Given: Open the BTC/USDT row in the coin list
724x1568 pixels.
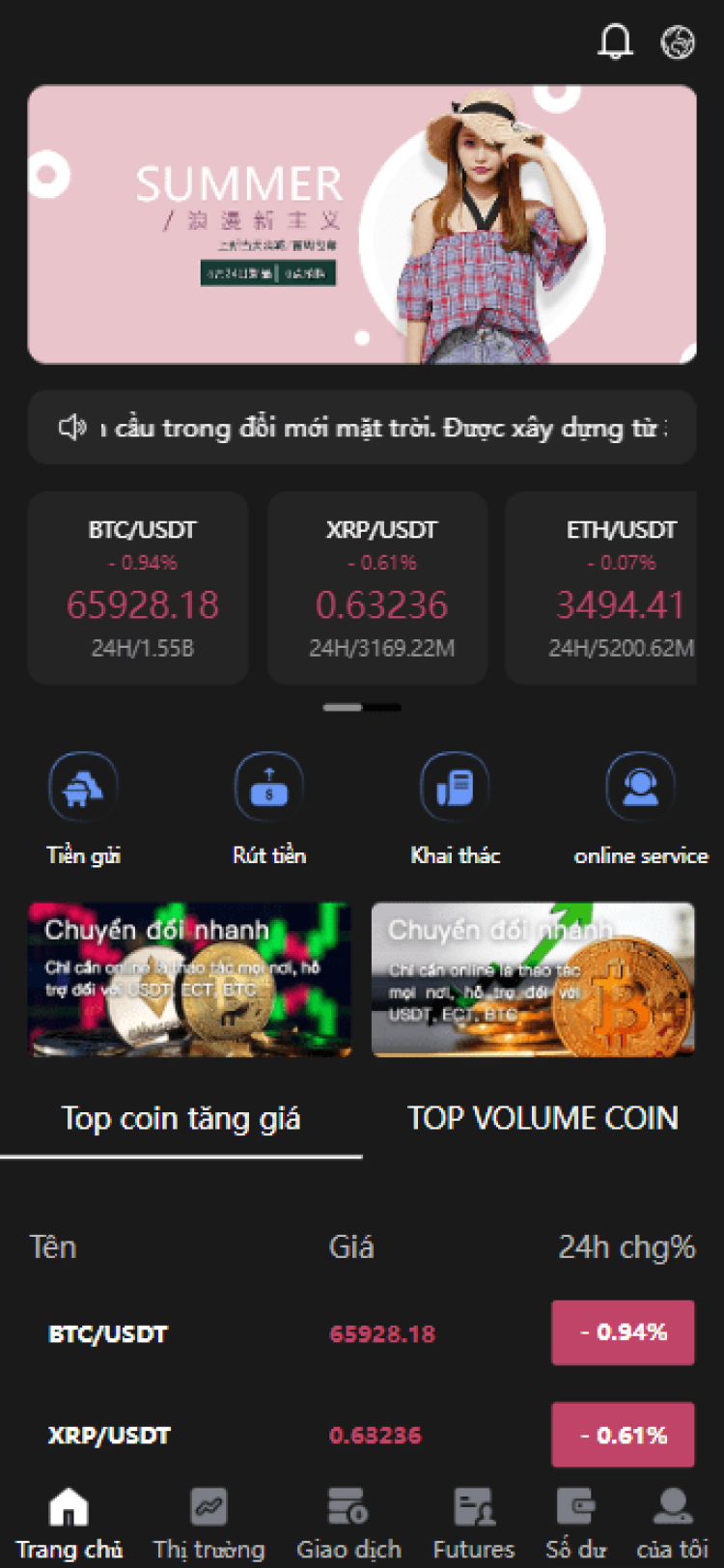Looking at the screenshot, I should (x=362, y=1333).
